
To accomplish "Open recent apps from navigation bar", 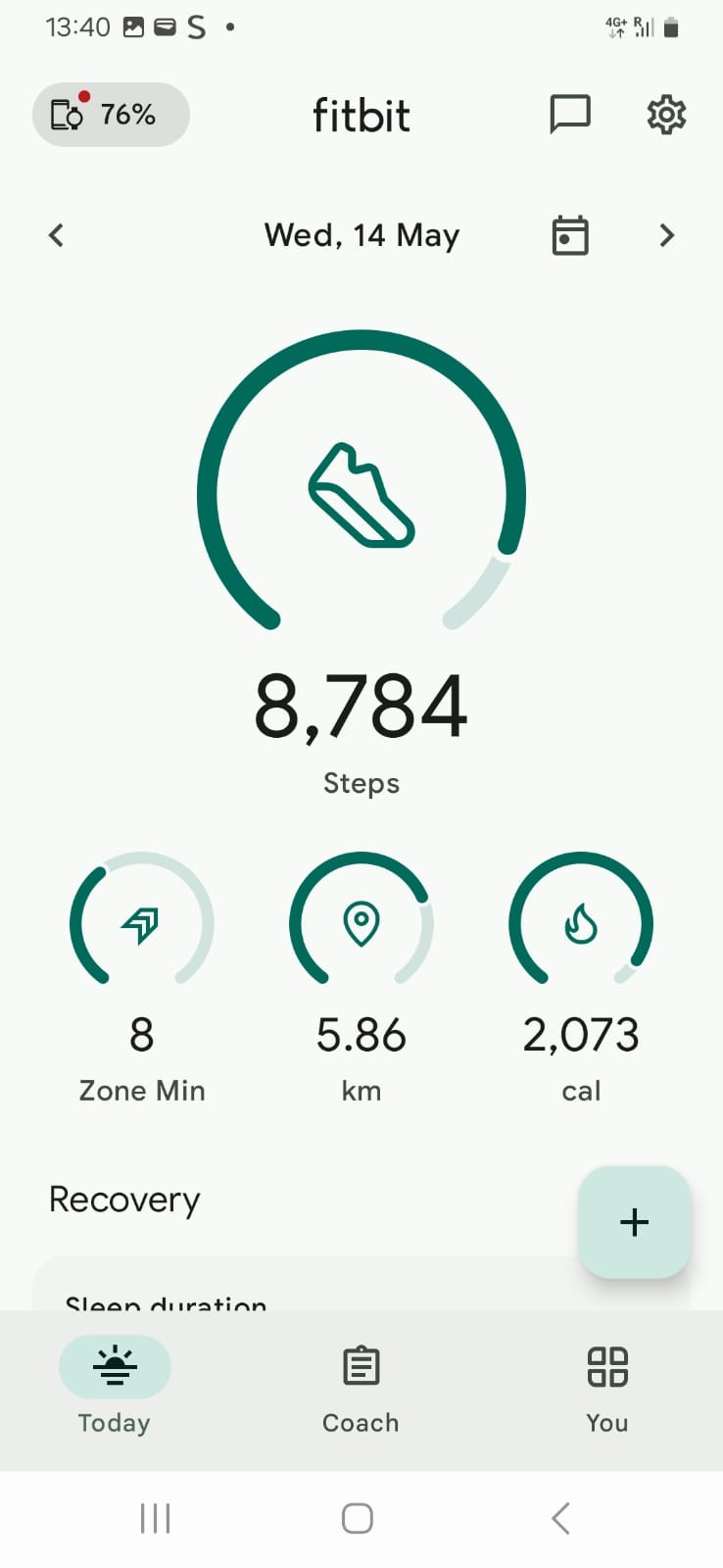I will click(156, 1519).
